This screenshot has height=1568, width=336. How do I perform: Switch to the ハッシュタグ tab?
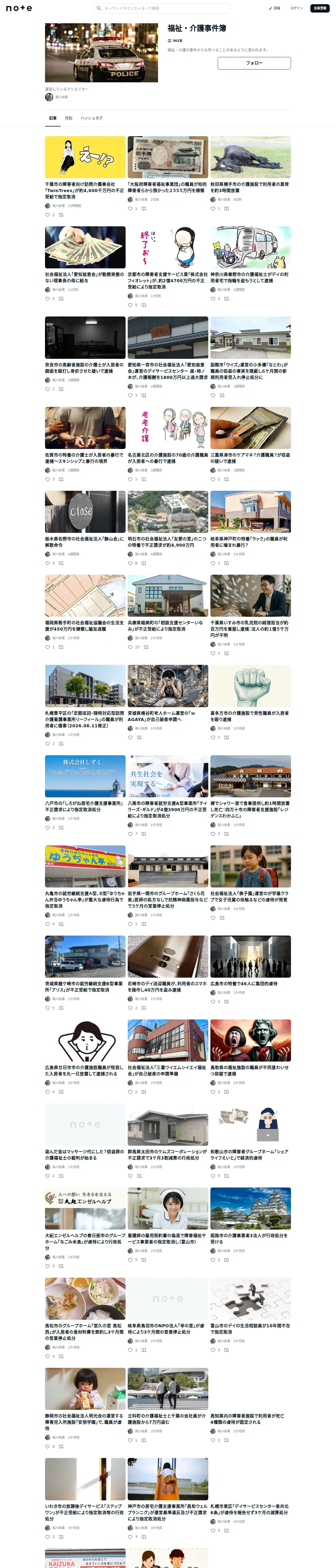[92, 118]
